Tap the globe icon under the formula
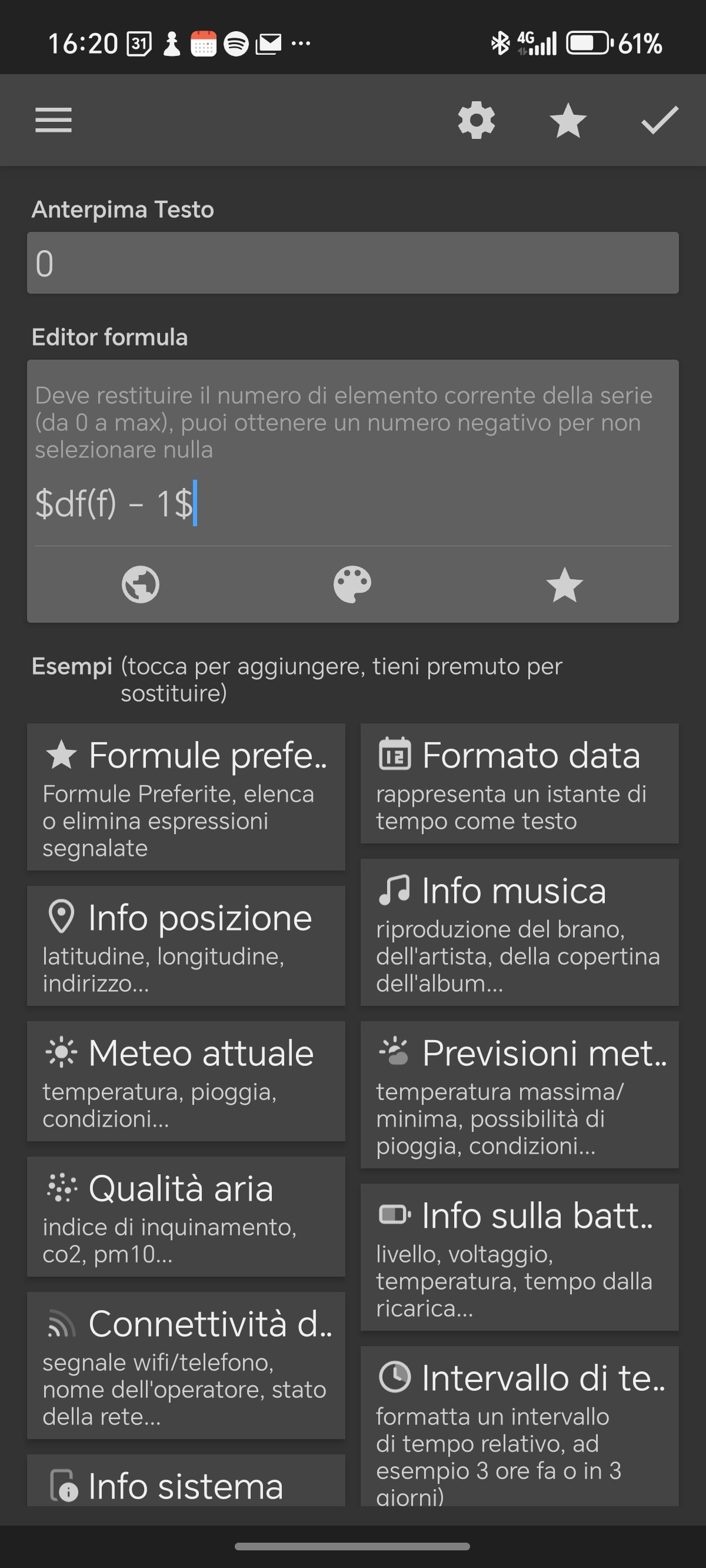Image resolution: width=706 pixels, height=1568 pixels. pos(141,584)
